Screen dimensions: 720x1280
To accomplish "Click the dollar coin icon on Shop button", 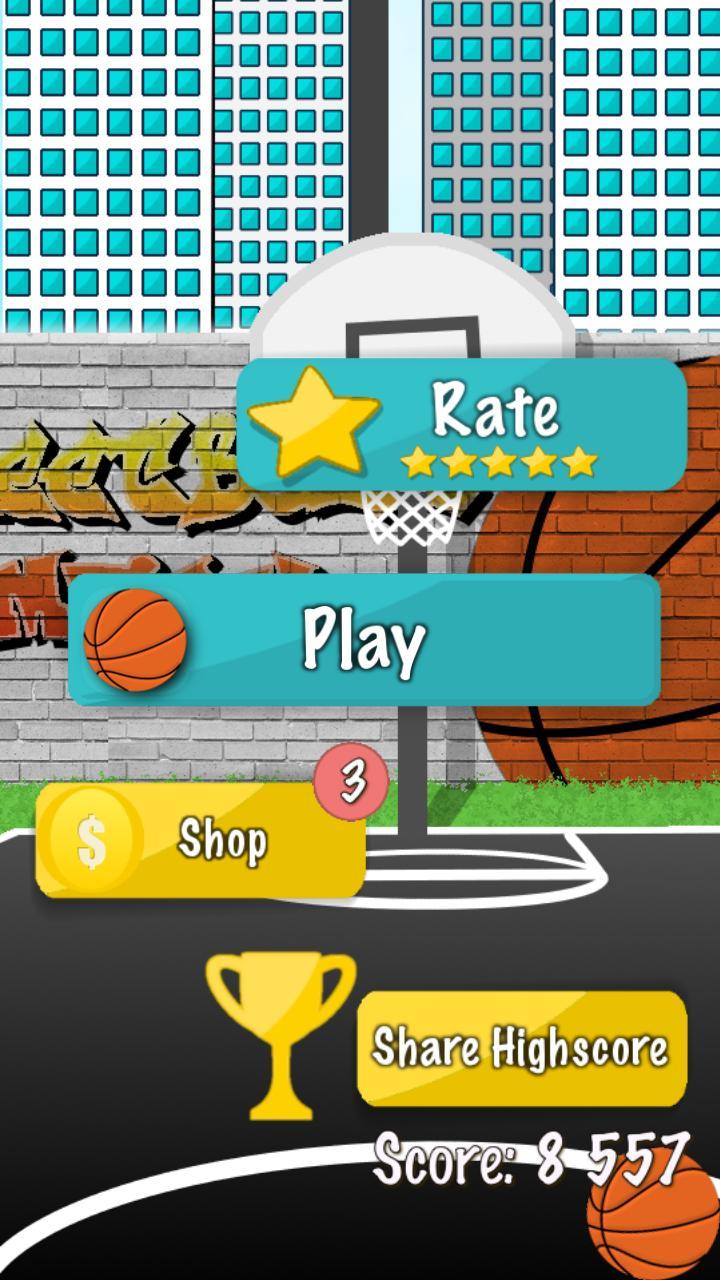I will point(93,840).
